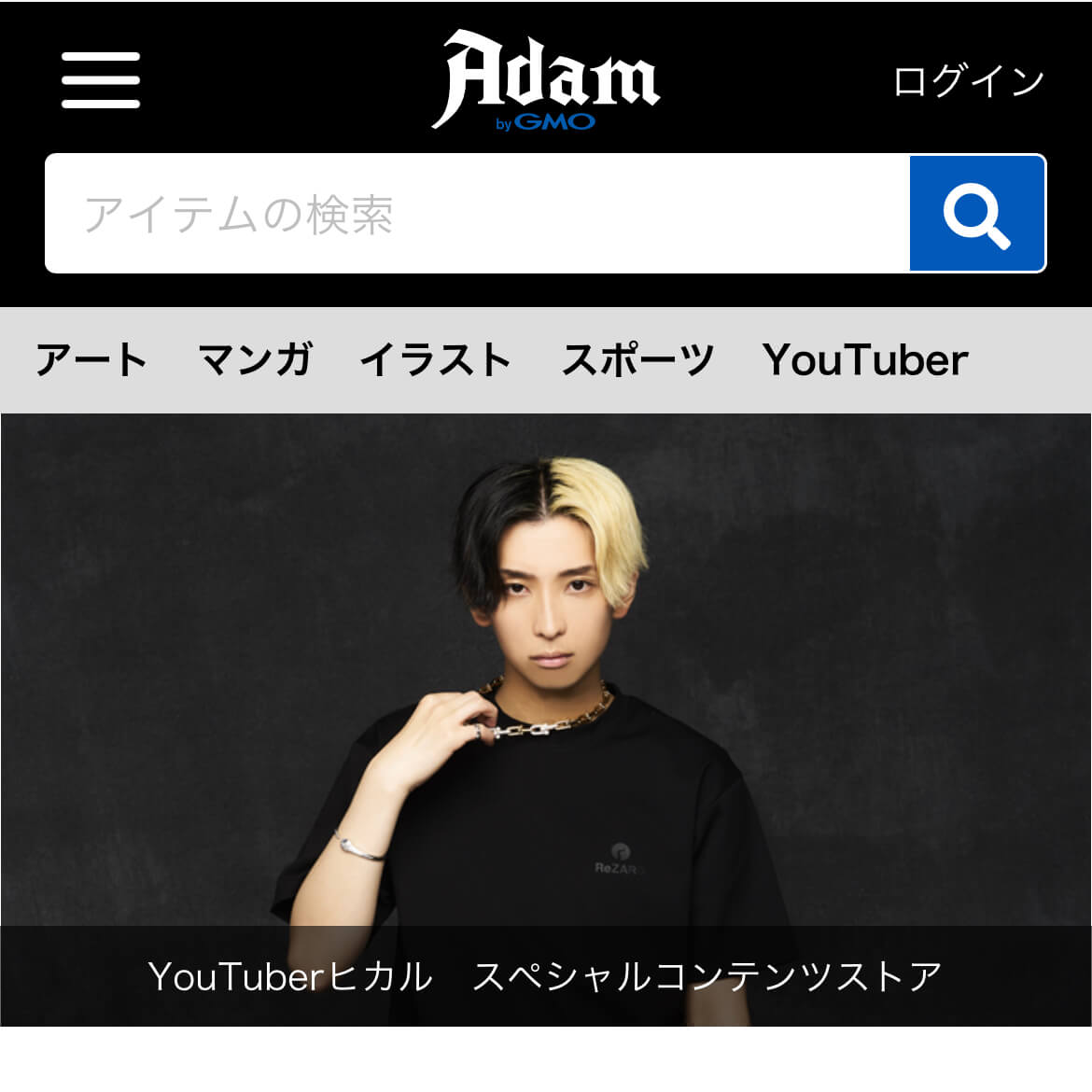
Task: Switch to the アート category
Action: click(91, 360)
